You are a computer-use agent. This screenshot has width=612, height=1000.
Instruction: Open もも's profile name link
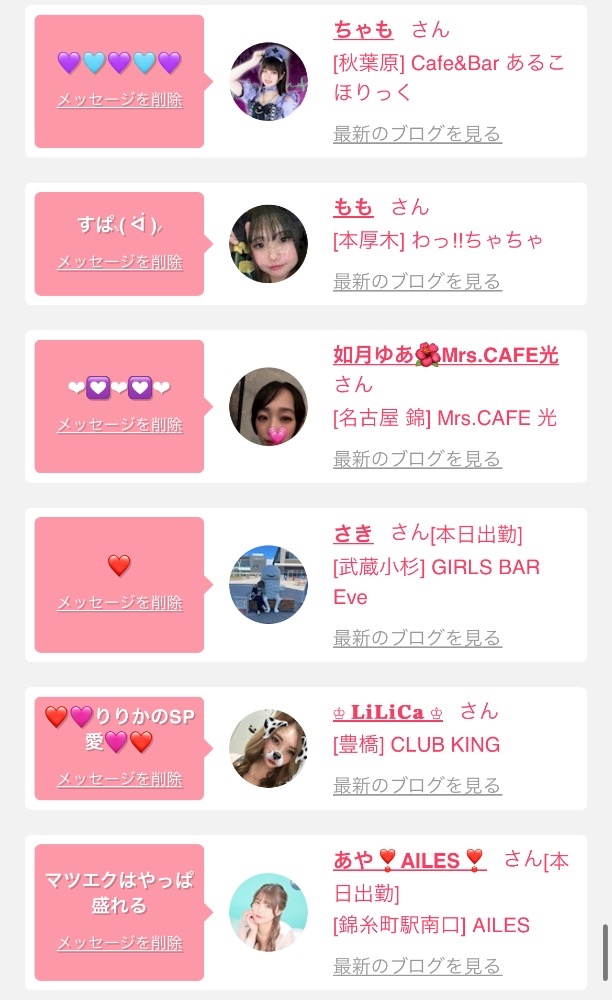pyautogui.click(x=353, y=207)
